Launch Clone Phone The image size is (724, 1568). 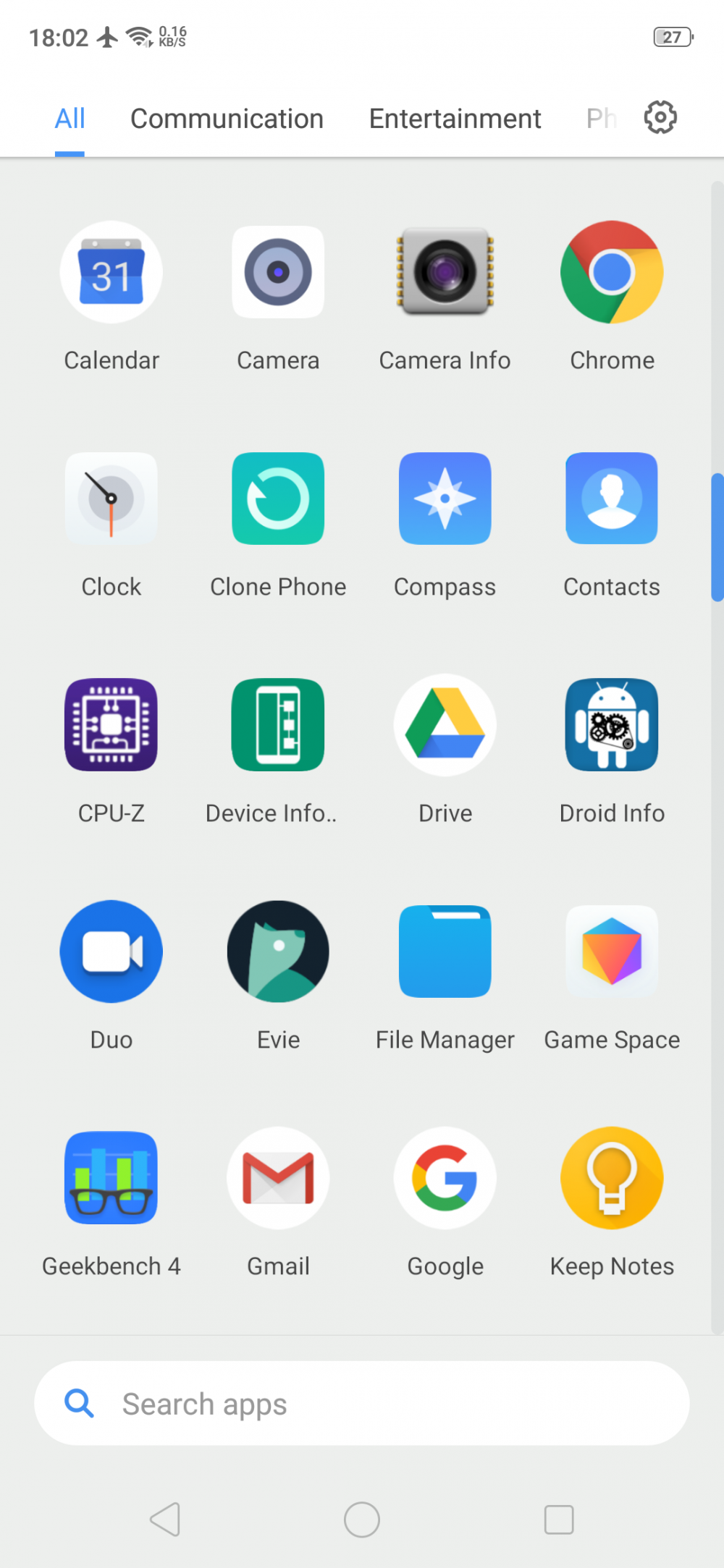click(x=278, y=499)
